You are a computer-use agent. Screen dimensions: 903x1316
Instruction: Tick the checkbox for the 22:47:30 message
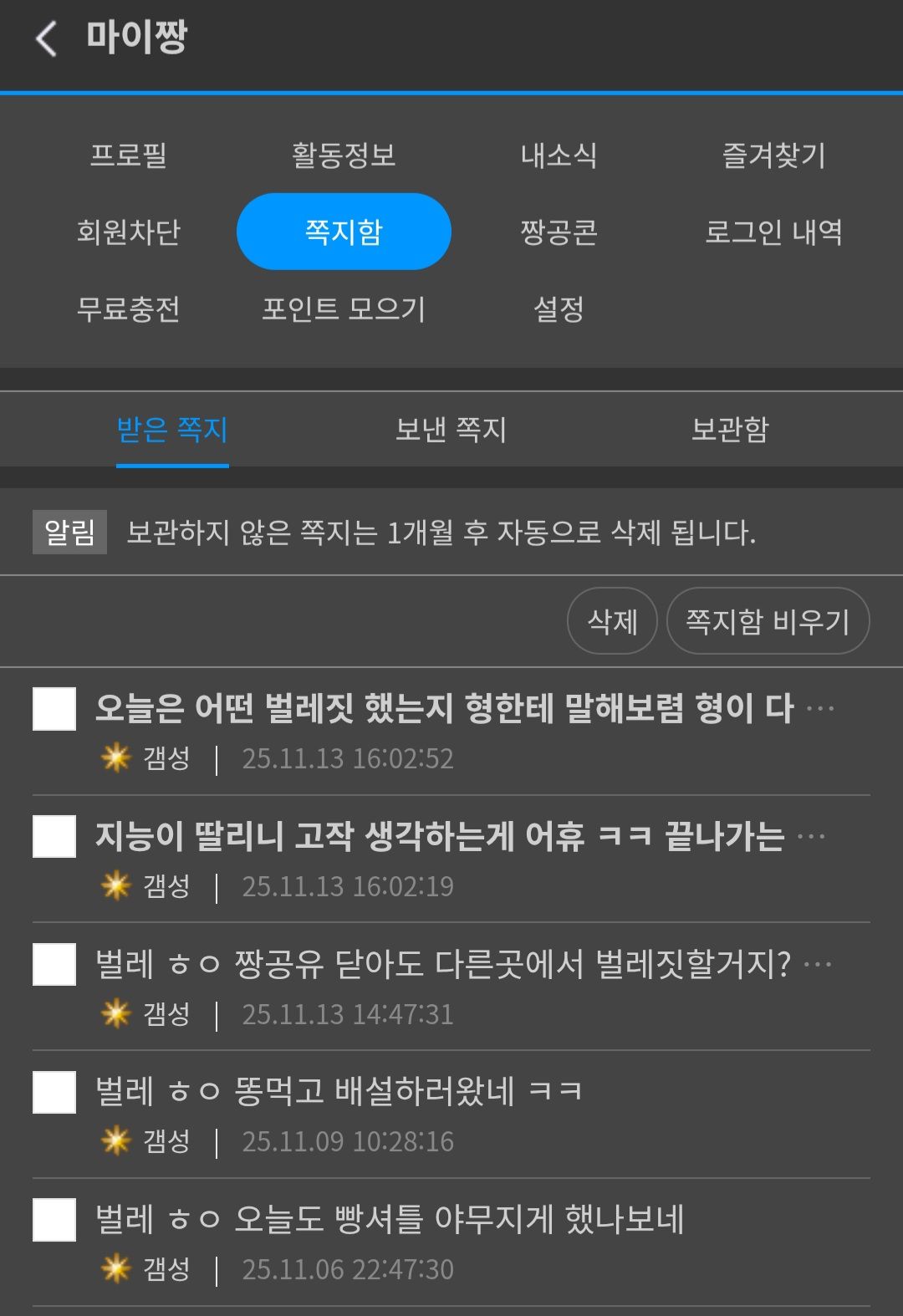click(x=54, y=1220)
